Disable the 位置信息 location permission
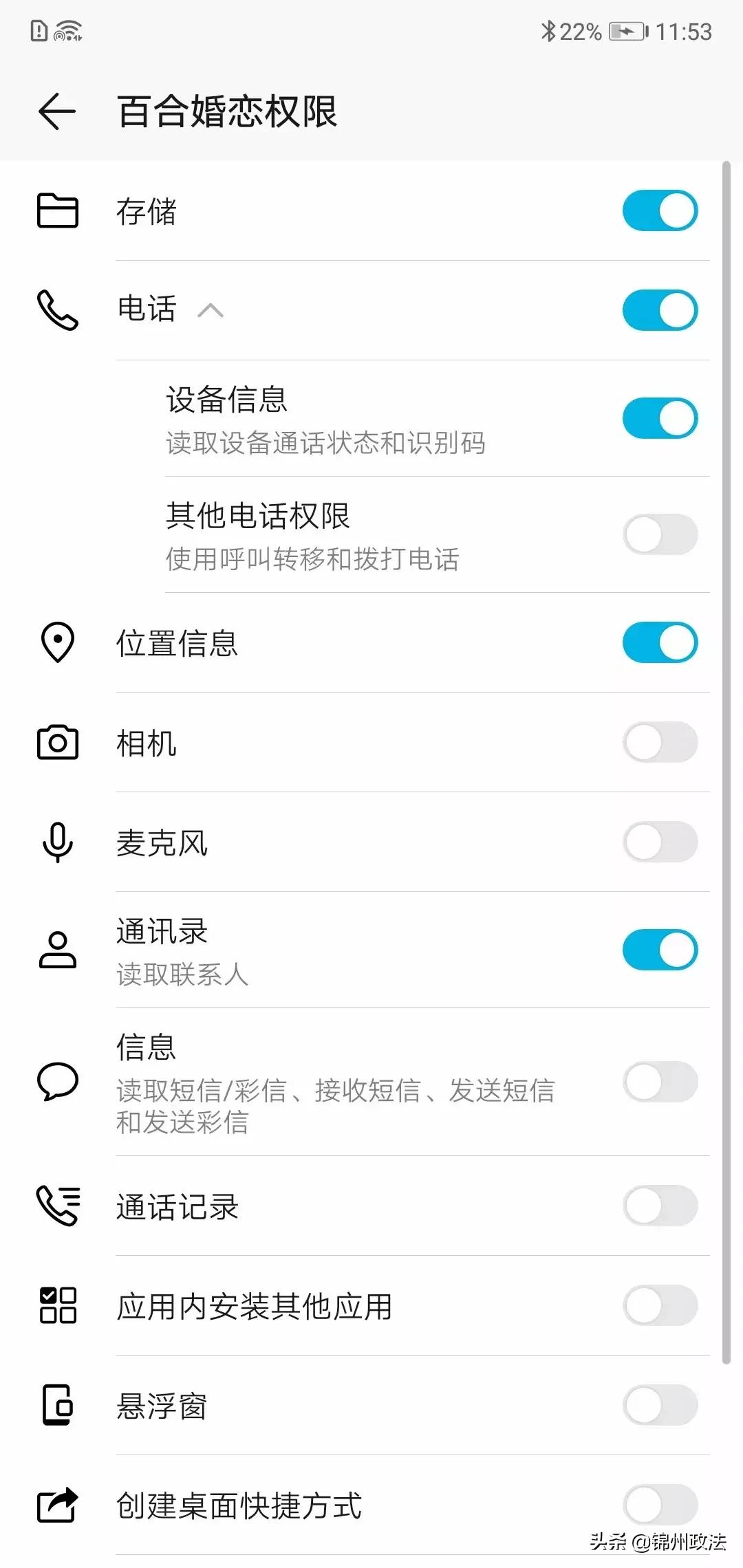The image size is (743, 1568). pyautogui.click(x=660, y=642)
